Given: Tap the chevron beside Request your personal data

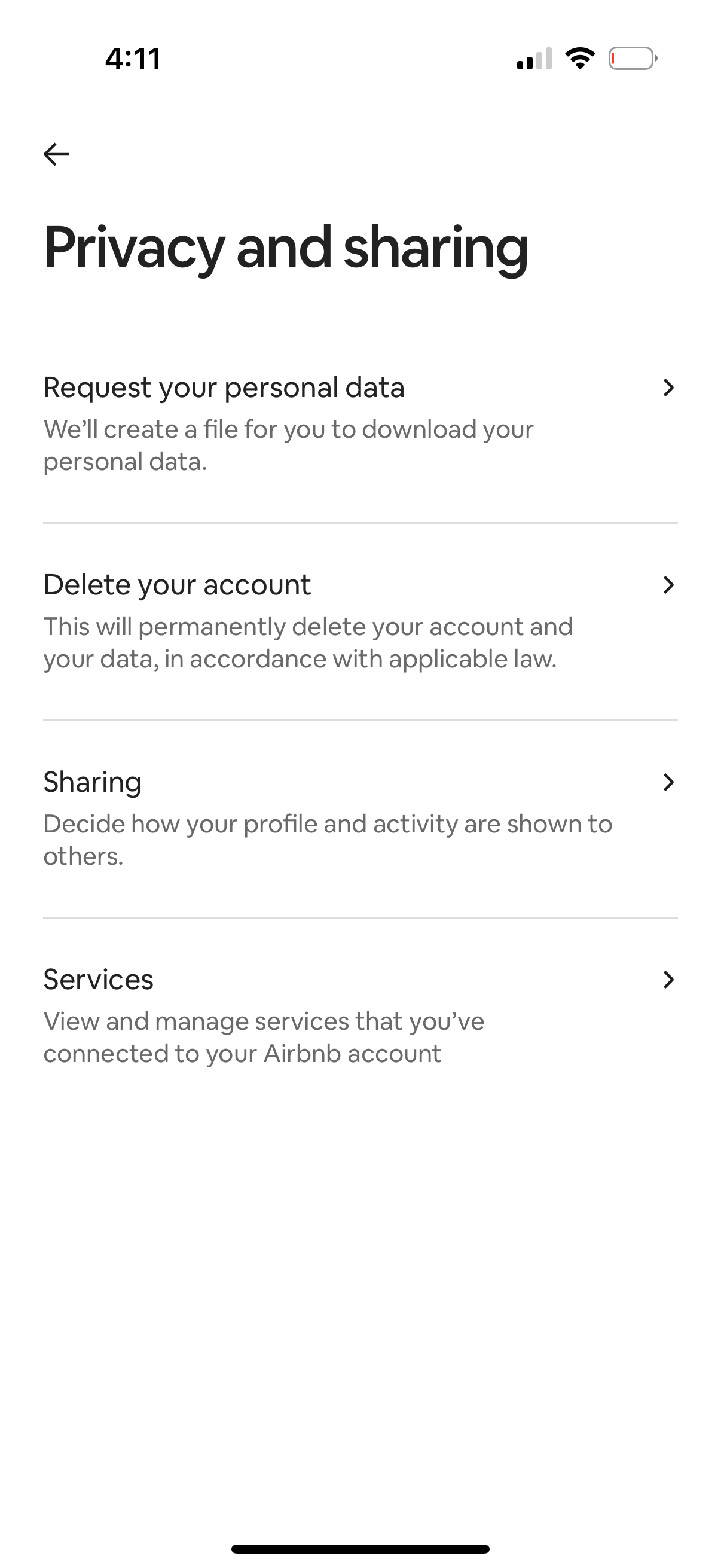Looking at the screenshot, I should (x=668, y=388).
